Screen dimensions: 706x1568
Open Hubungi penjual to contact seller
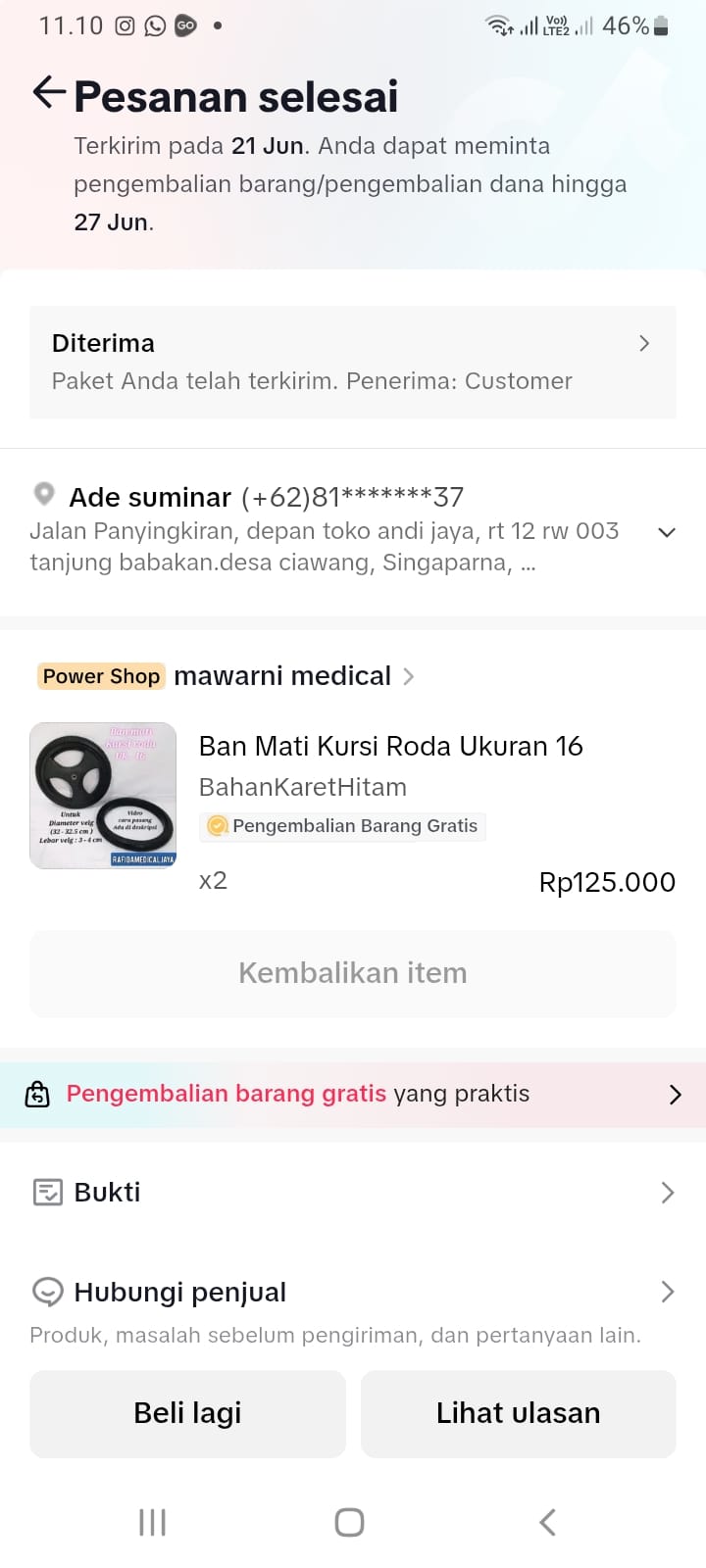[353, 1293]
